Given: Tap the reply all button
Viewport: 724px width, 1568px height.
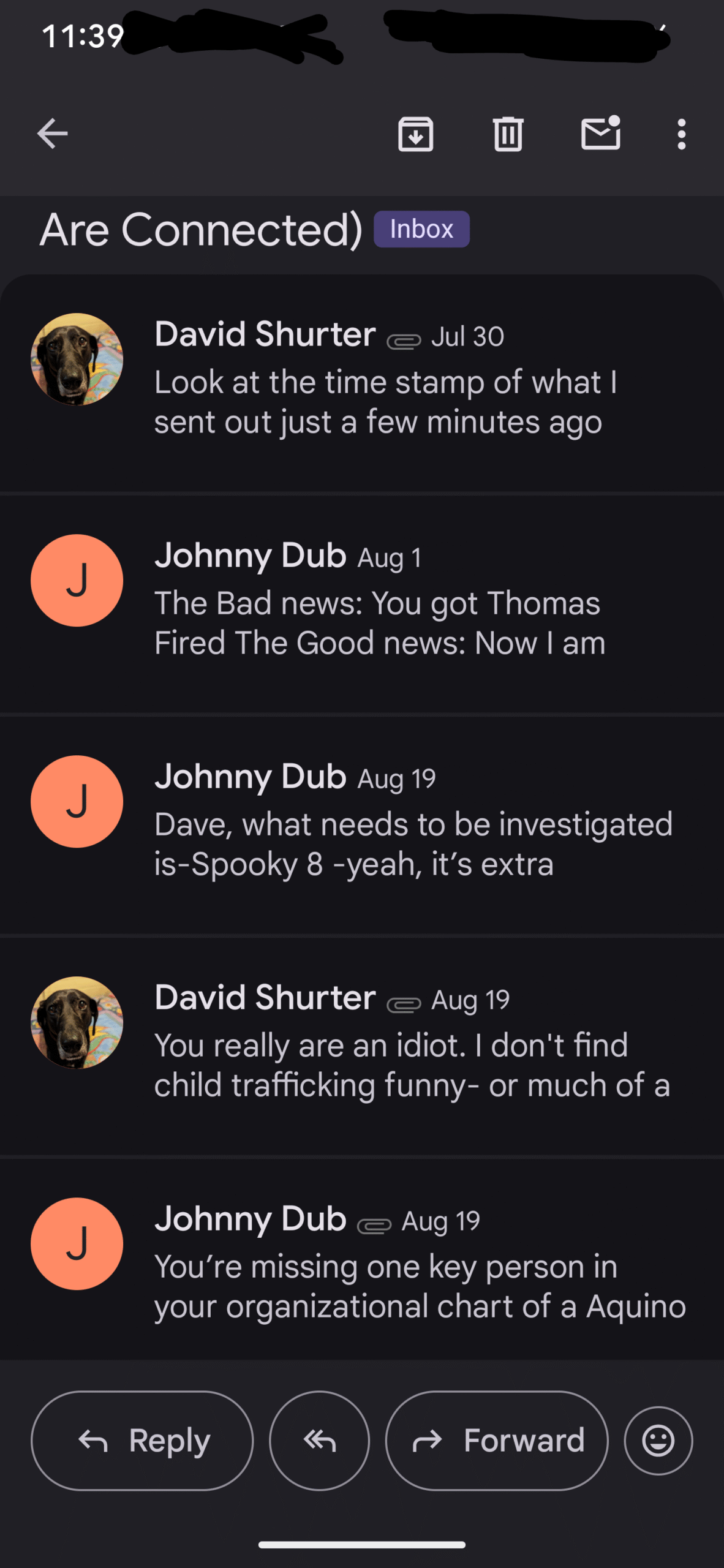Looking at the screenshot, I should click(x=320, y=1441).
